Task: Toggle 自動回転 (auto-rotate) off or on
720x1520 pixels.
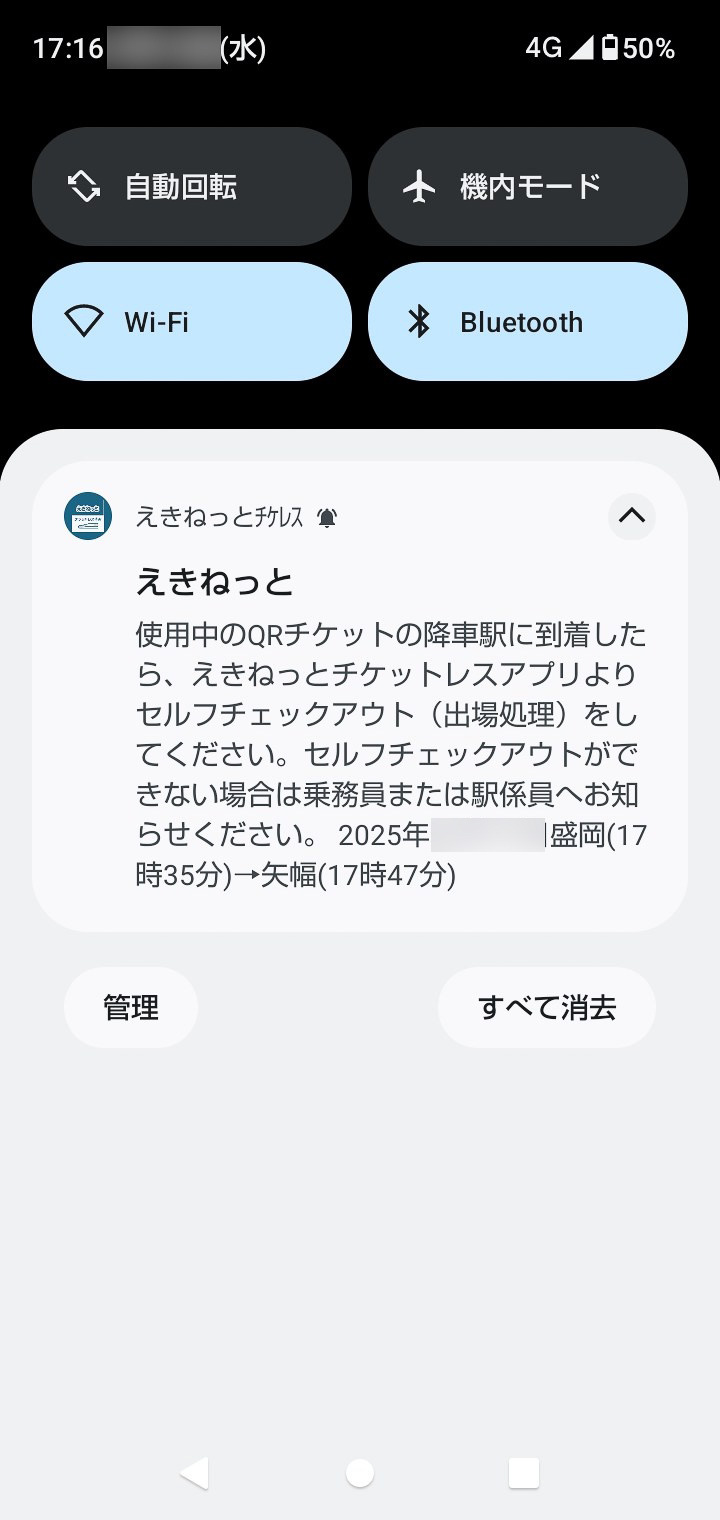Action: 192,185
